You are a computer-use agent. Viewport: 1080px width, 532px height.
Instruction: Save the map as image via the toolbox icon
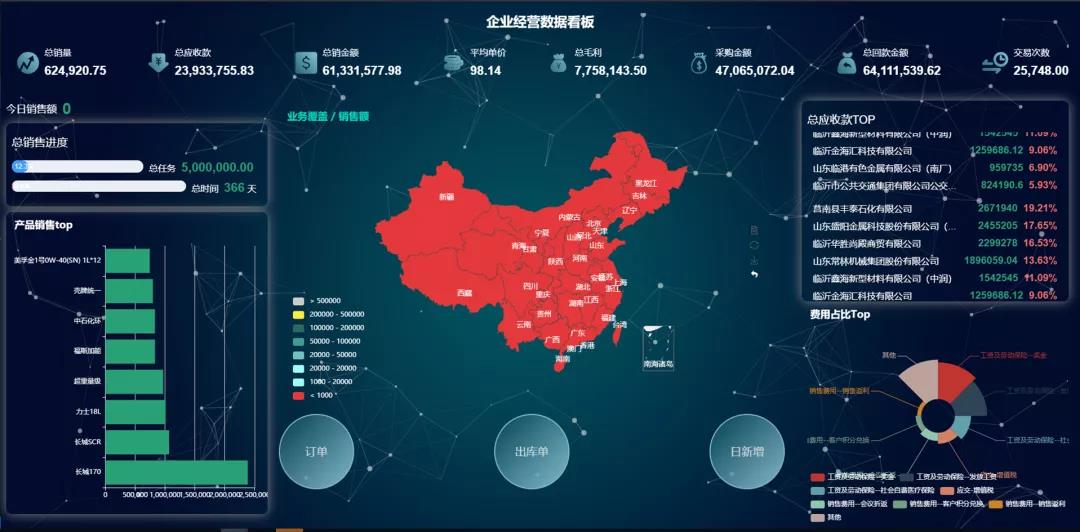coord(754,261)
